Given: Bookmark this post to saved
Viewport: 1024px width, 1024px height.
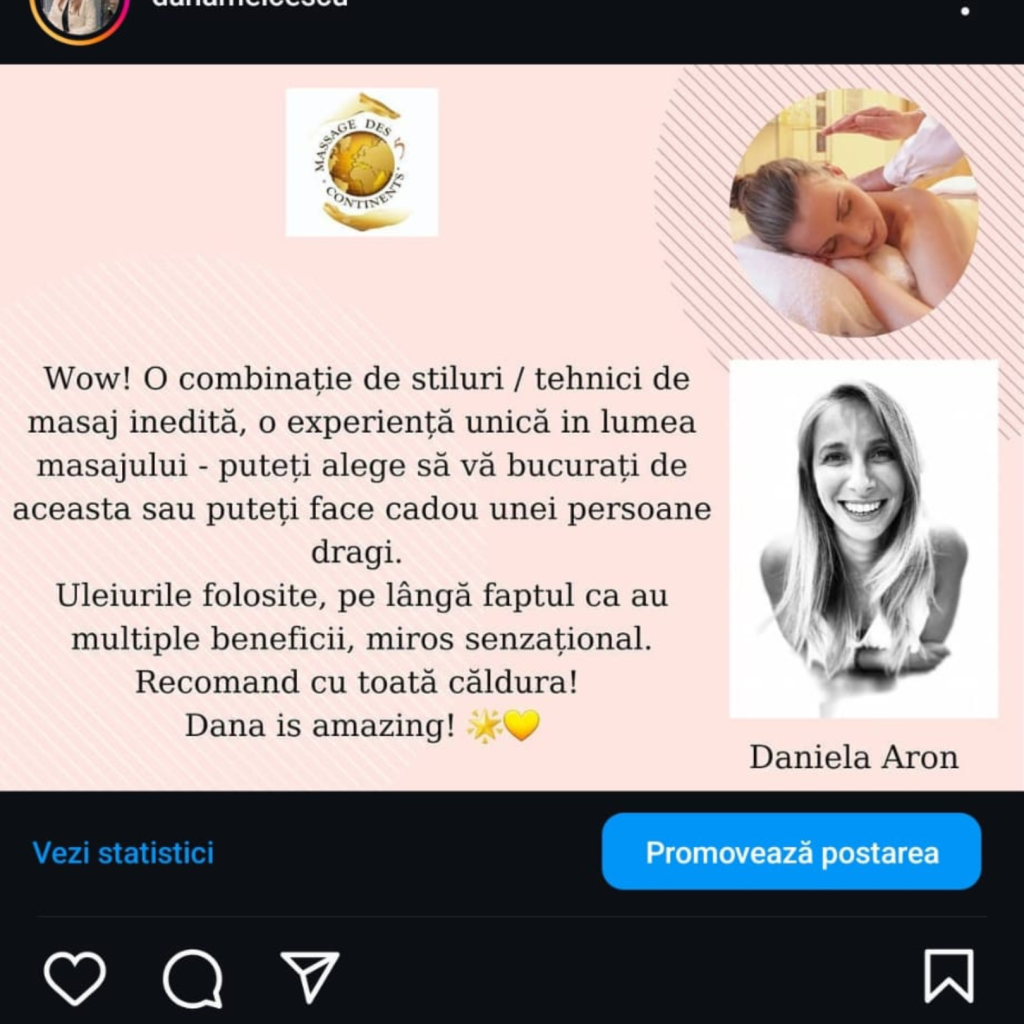Looking at the screenshot, I should [948, 976].
